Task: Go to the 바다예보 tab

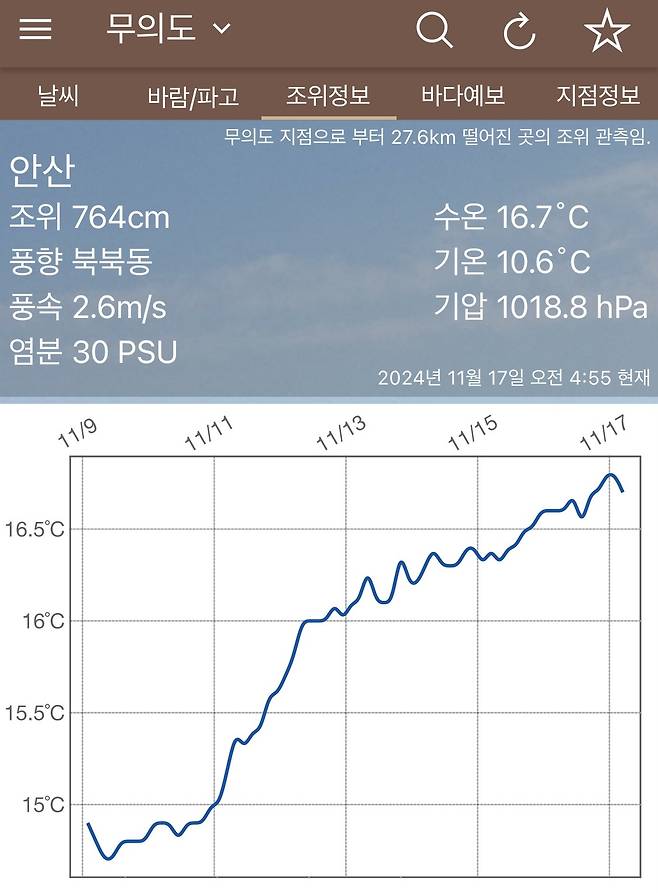Action: click(463, 96)
